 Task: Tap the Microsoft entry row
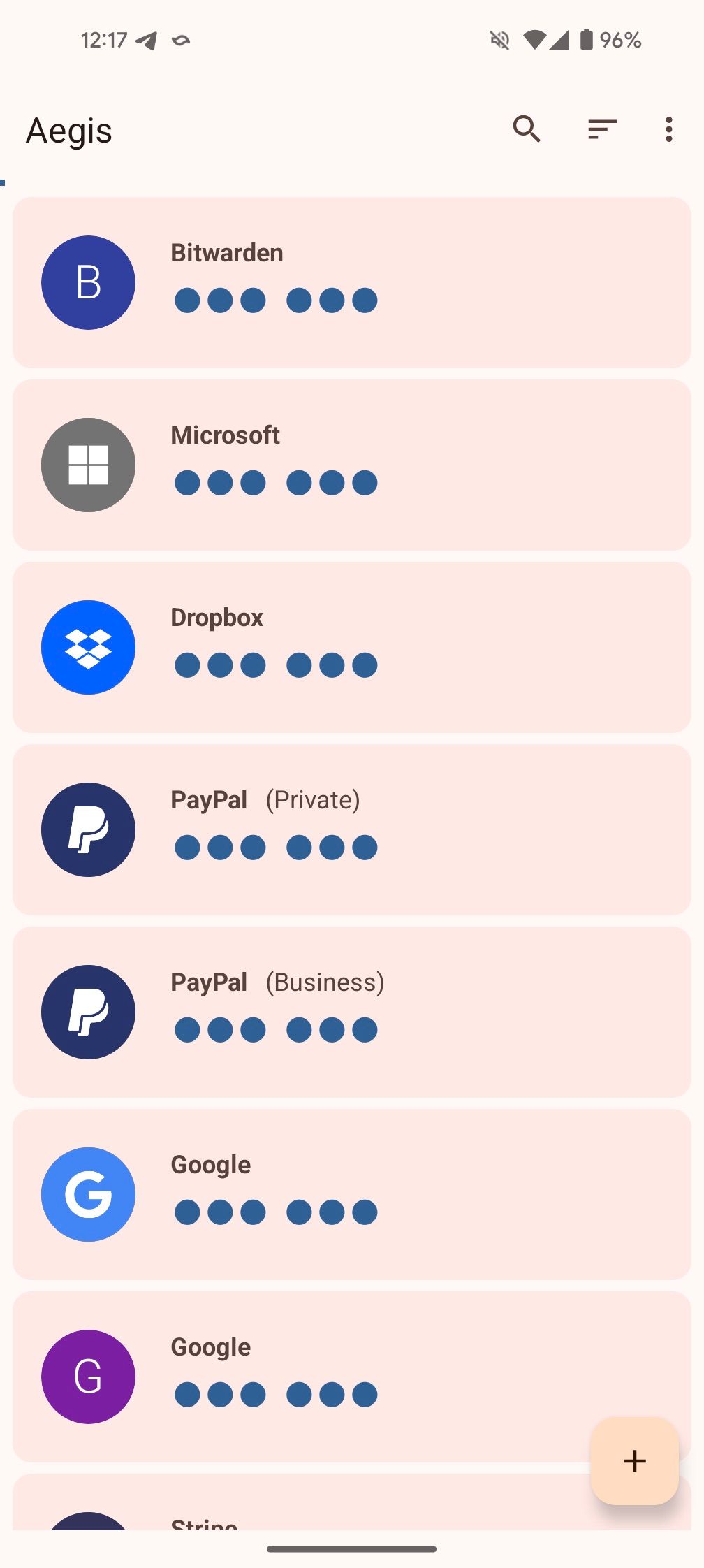click(x=351, y=465)
